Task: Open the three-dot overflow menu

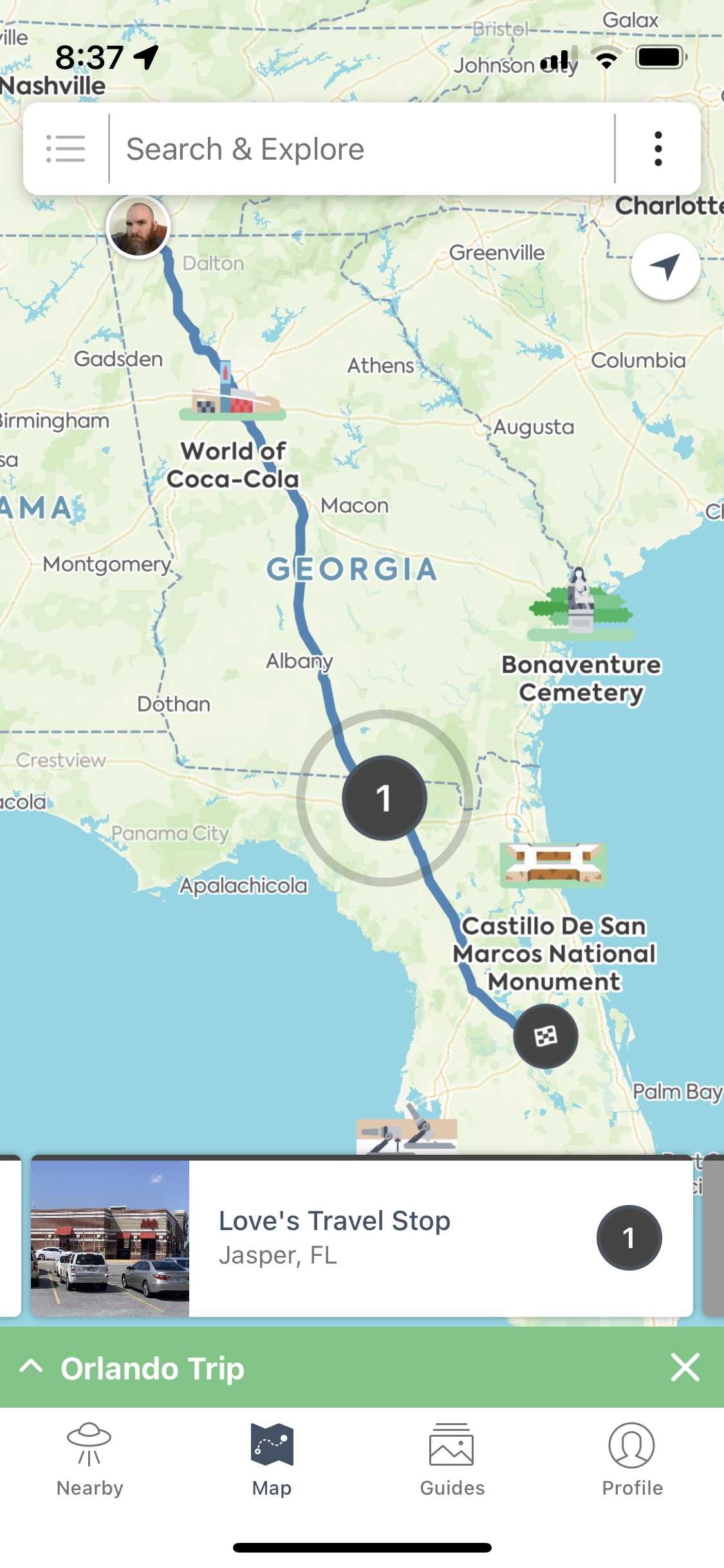Action: pos(658,149)
